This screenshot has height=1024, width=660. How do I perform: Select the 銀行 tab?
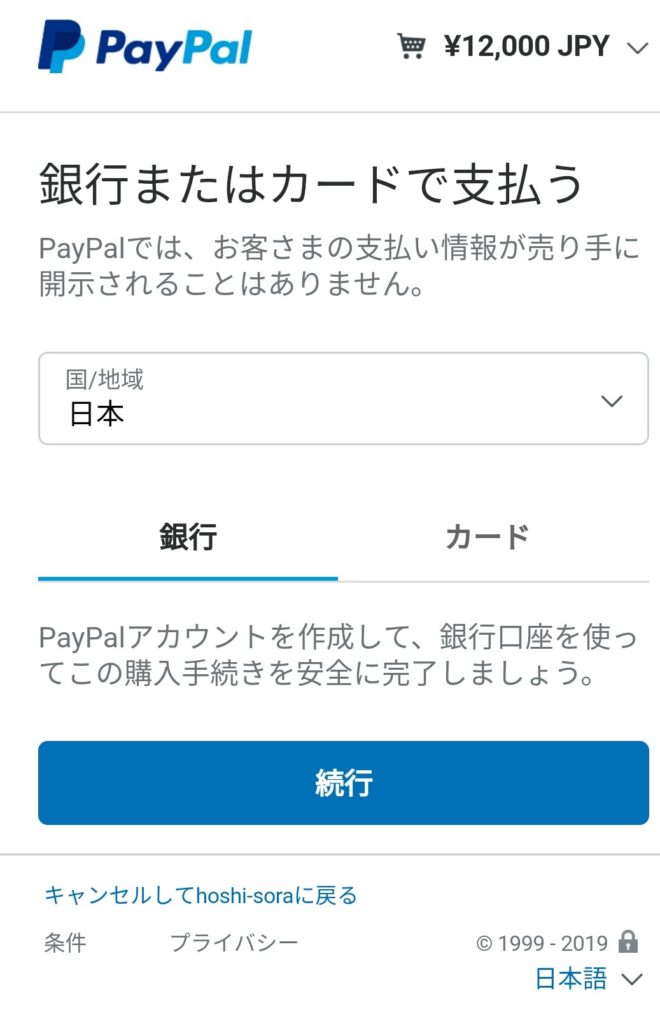(x=188, y=538)
